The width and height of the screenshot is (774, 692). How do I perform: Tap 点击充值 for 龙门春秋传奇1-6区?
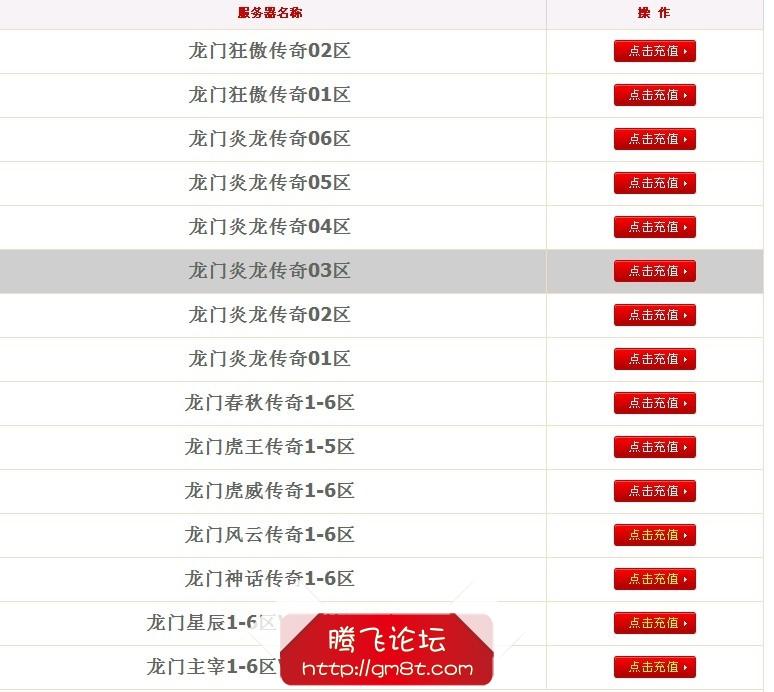click(654, 403)
